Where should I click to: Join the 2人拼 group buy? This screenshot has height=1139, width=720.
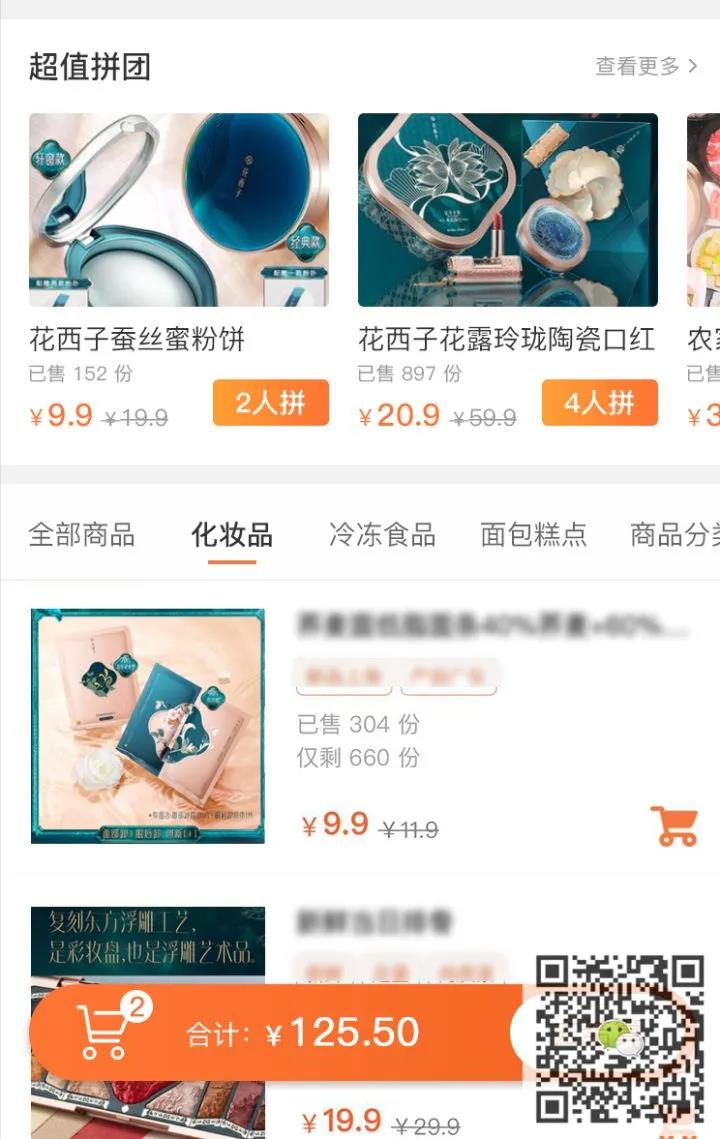click(270, 403)
